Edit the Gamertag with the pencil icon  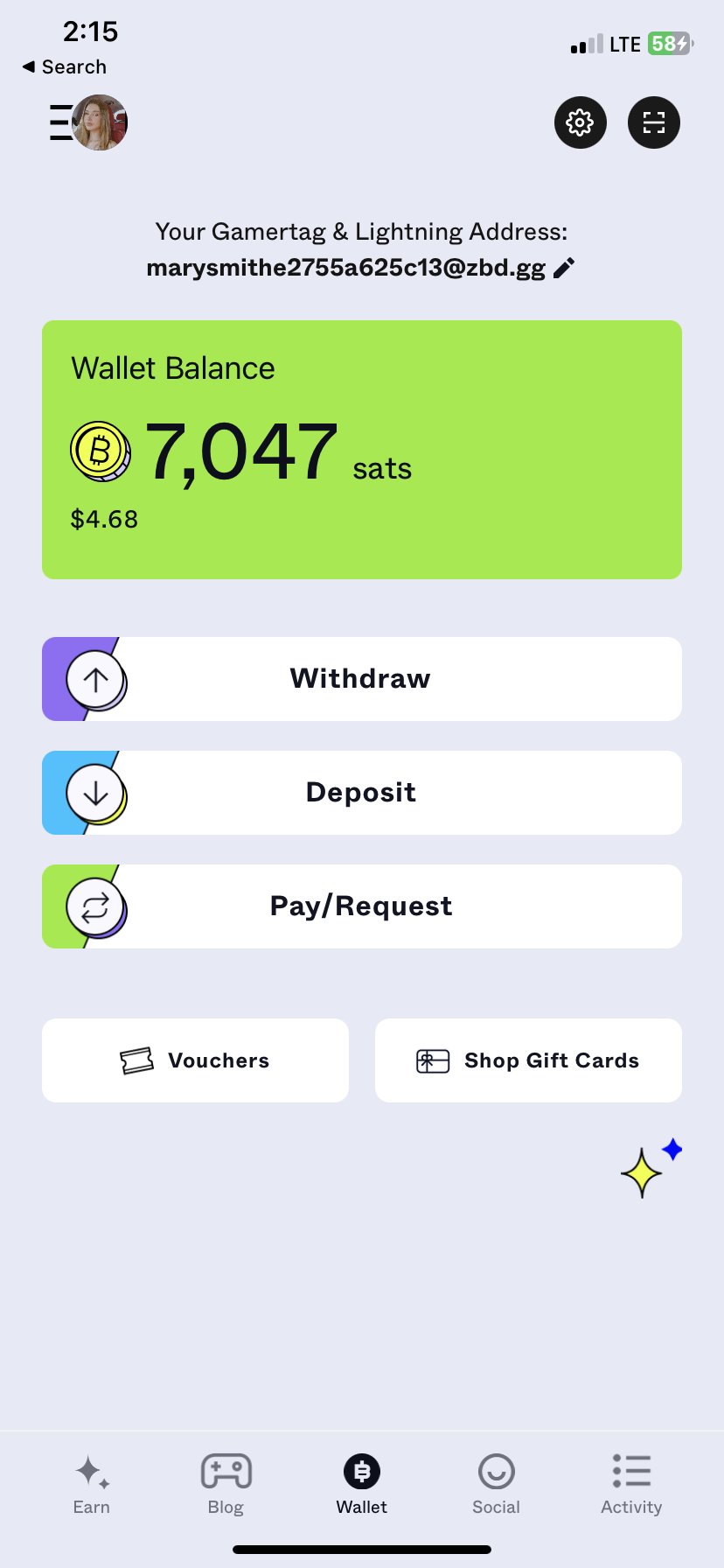(x=565, y=268)
